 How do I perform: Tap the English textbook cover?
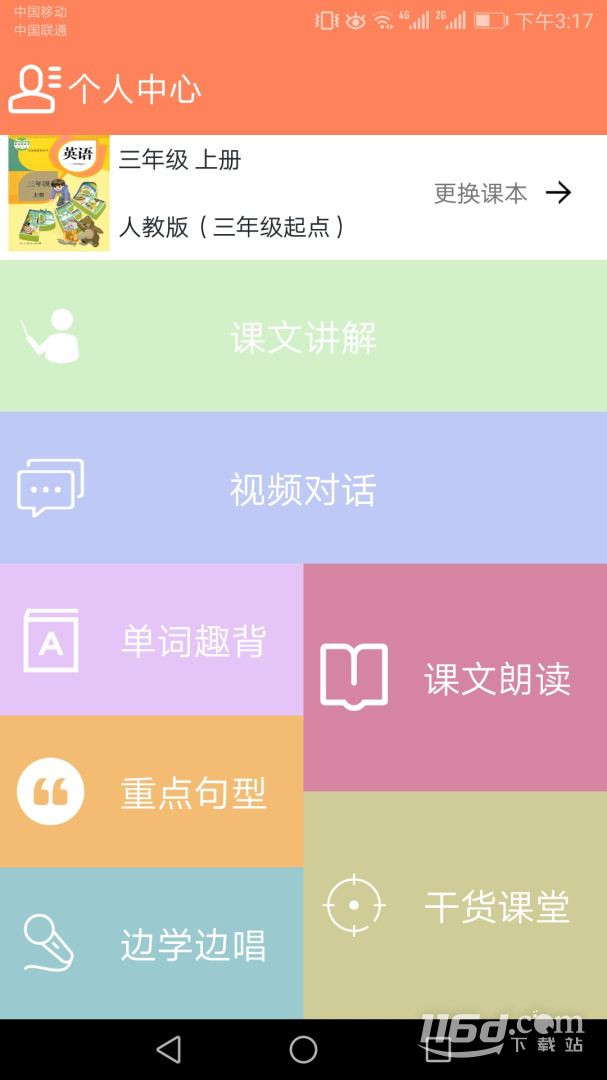pos(58,194)
